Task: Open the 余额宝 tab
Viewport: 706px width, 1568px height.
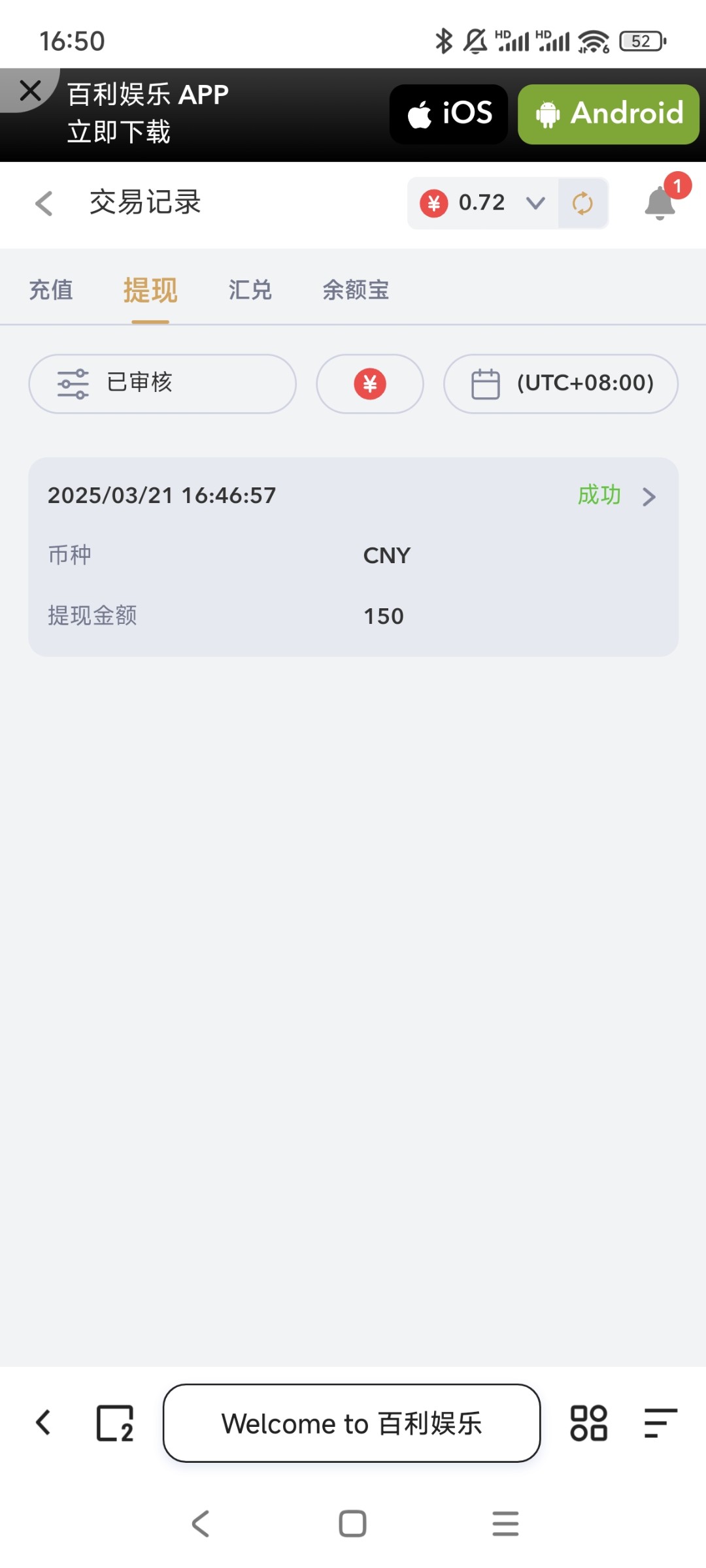Action: [x=356, y=289]
